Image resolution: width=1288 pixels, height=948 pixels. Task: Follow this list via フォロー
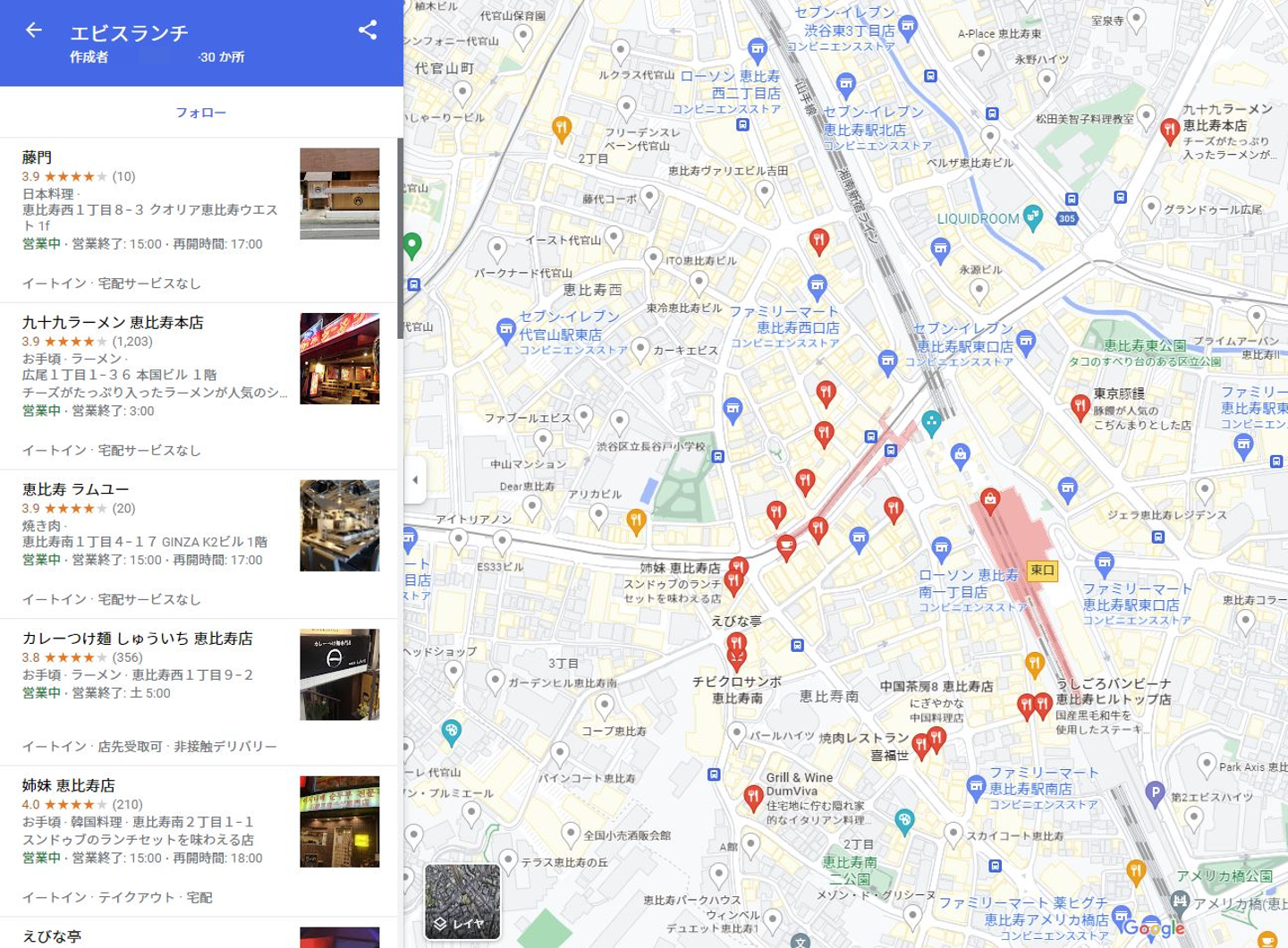(x=200, y=113)
